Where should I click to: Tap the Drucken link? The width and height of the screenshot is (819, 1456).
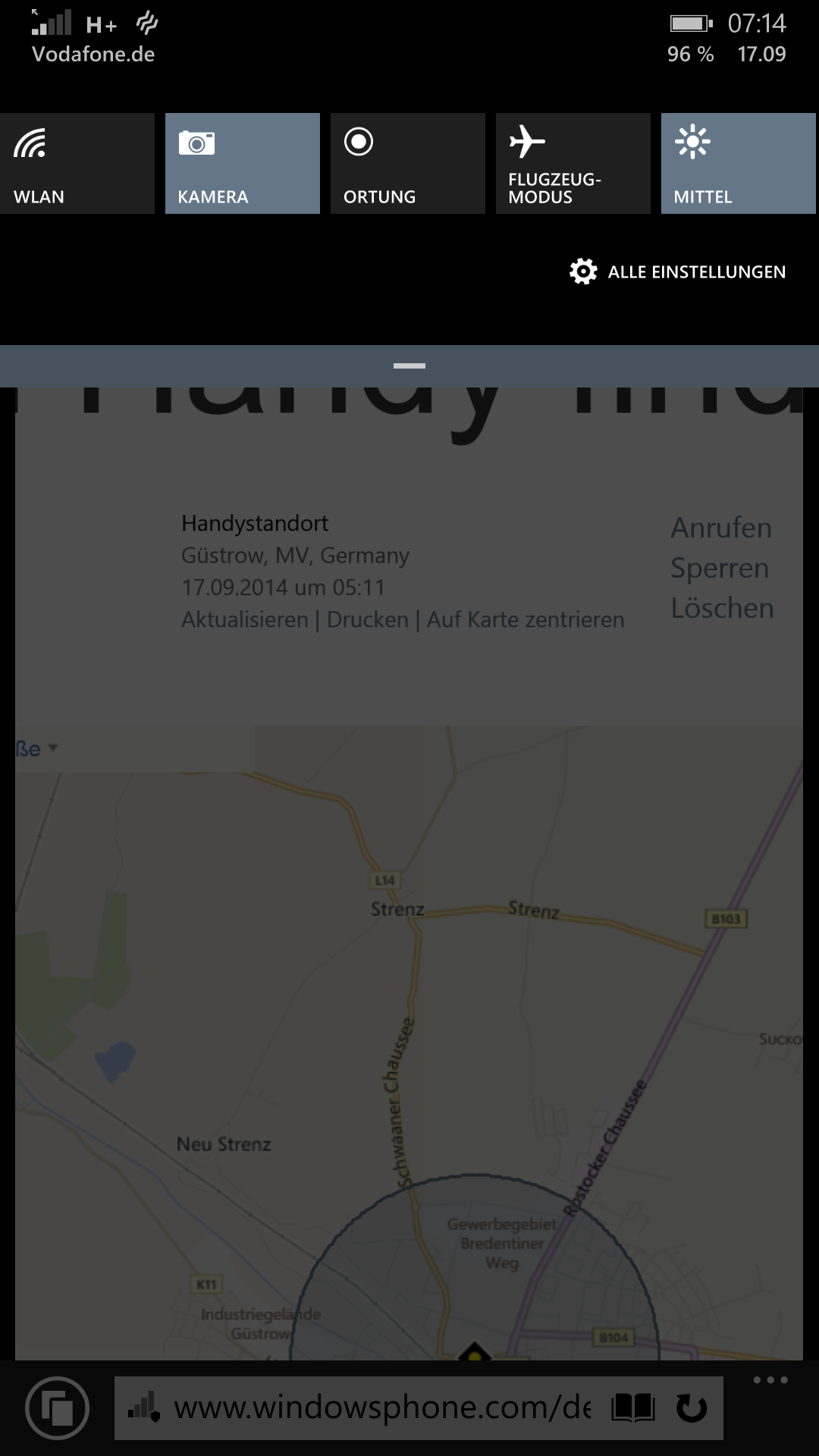368,620
